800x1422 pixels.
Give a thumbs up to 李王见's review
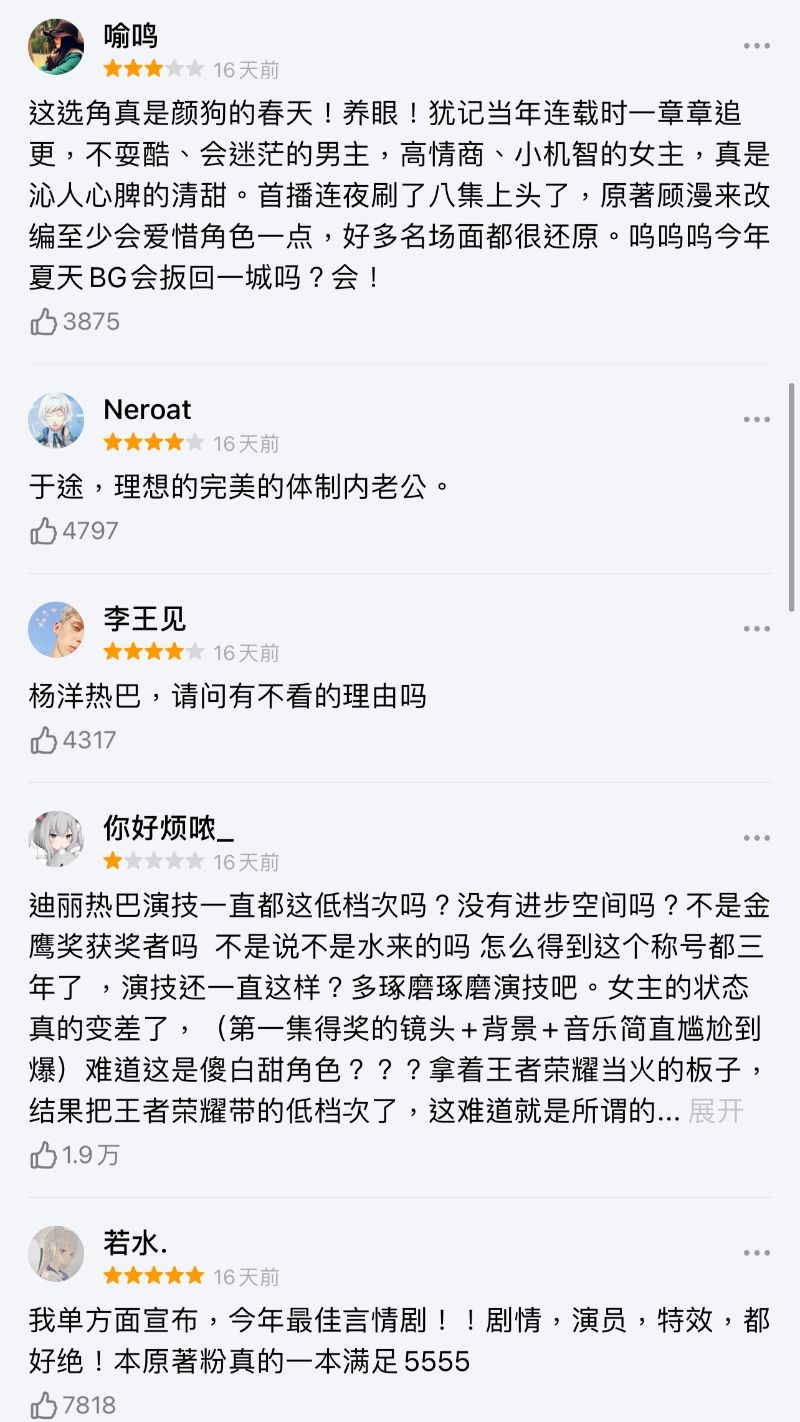pos(44,740)
